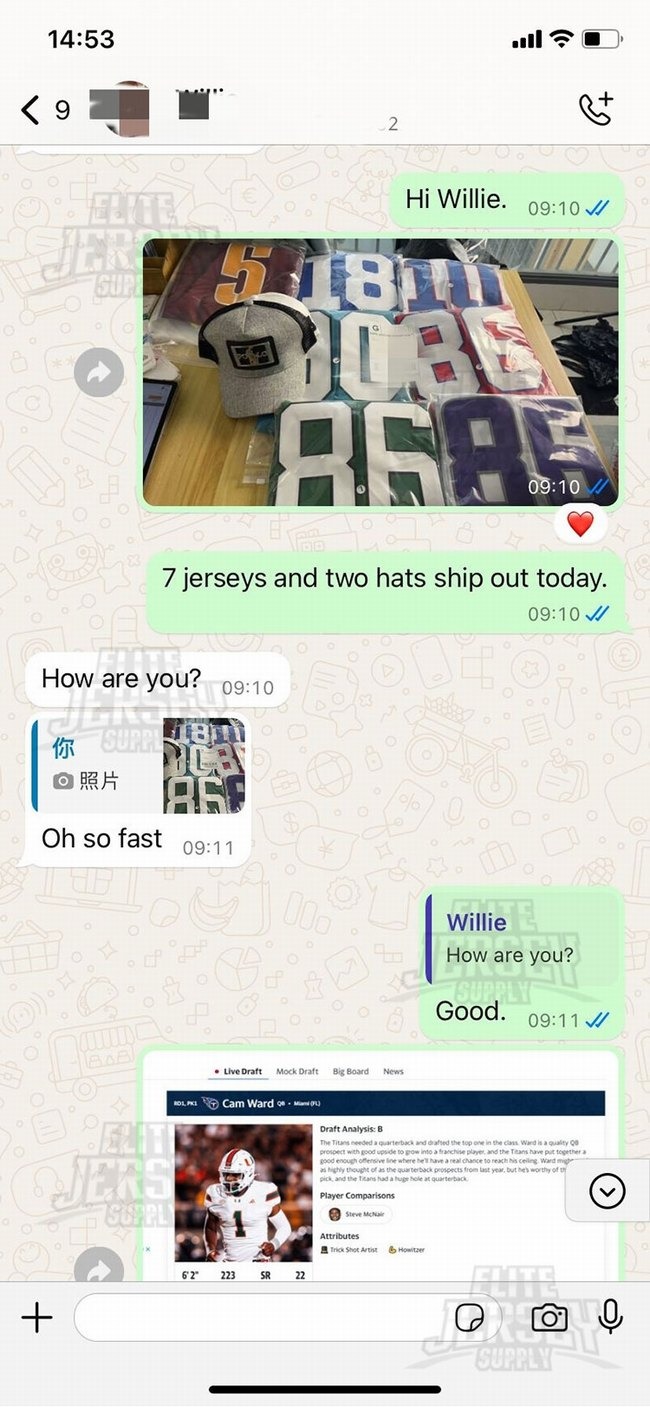Start a voice call with this contact
The width and height of the screenshot is (650, 1407).
click(596, 109)
